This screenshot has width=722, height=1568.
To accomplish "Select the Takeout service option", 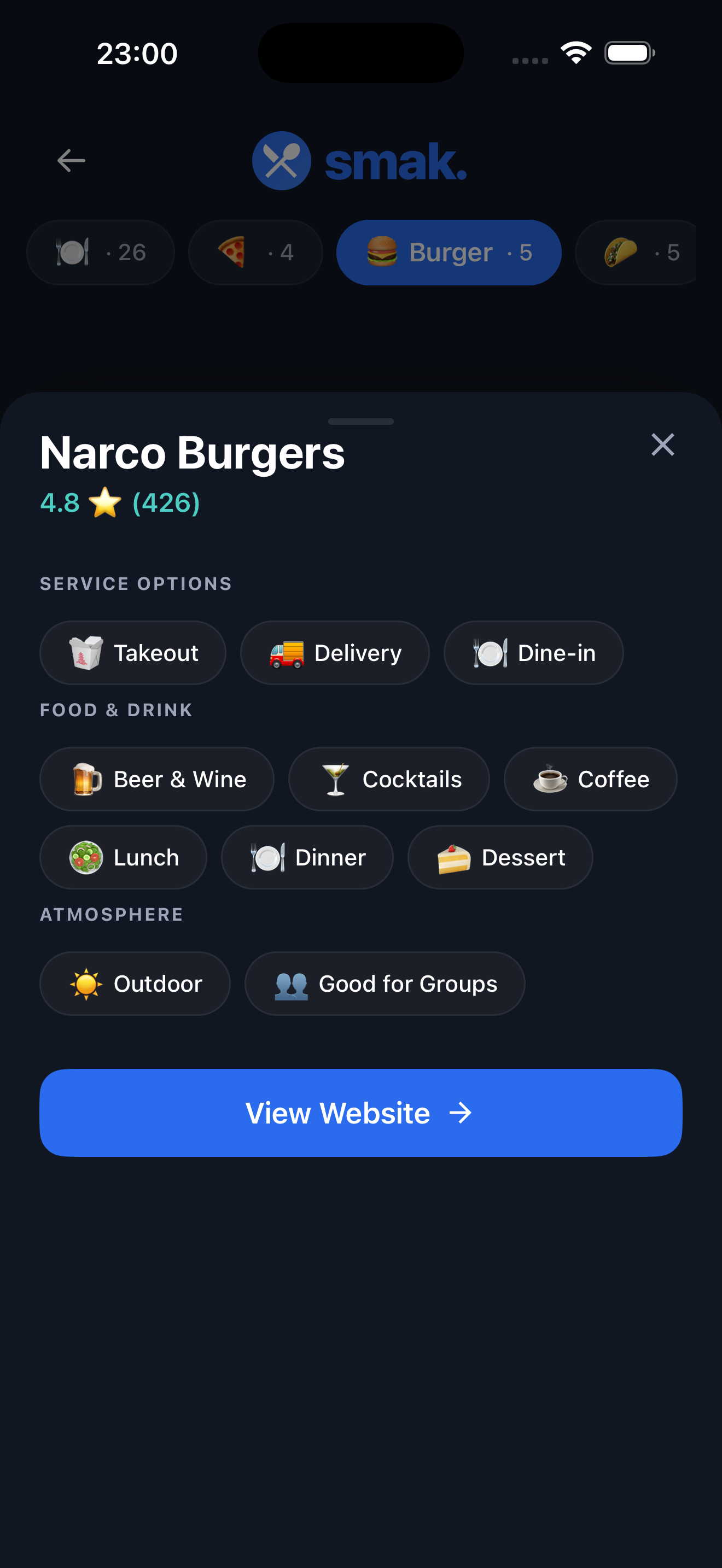I will [133, 652].
